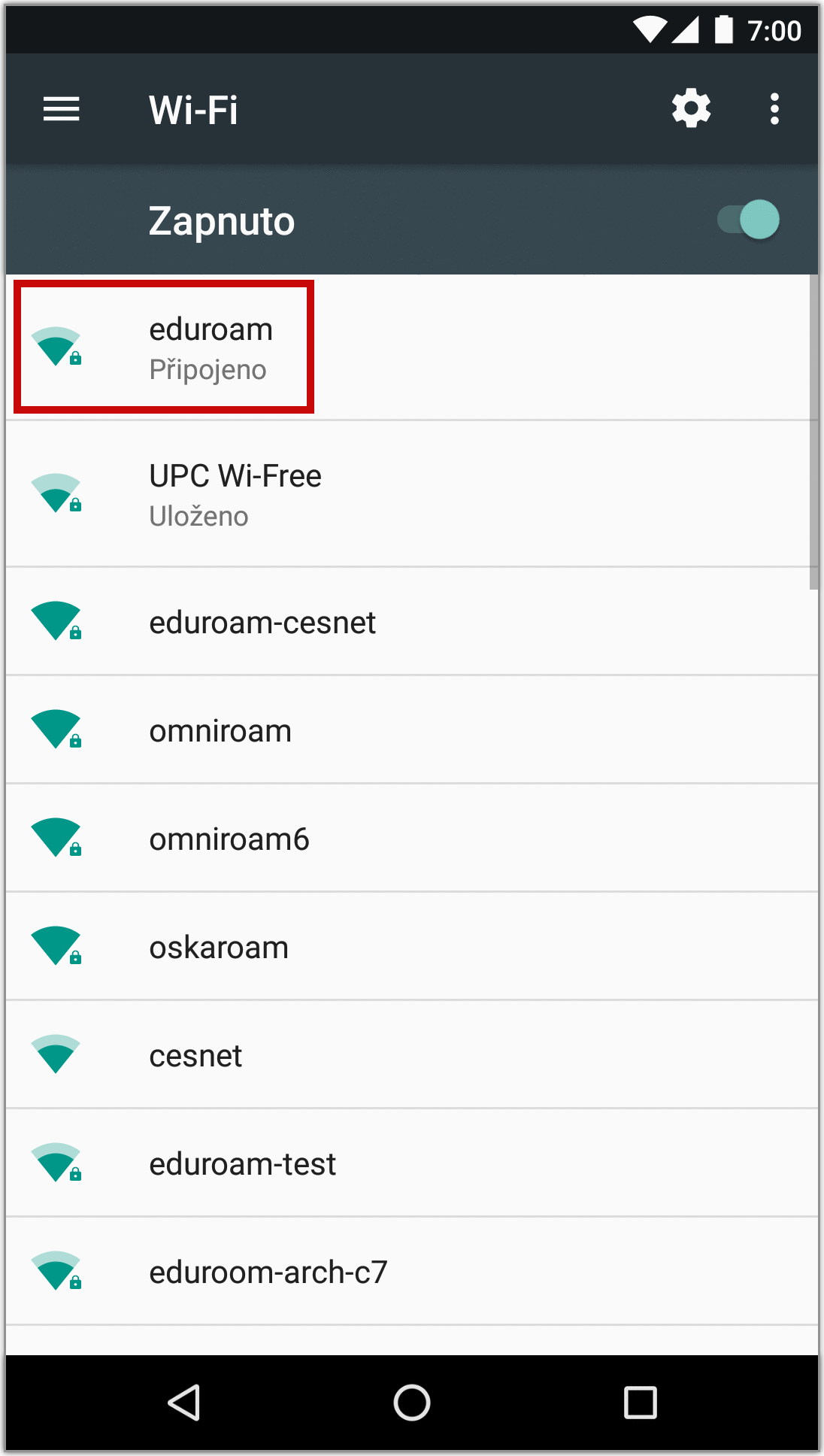Open Wi-Fi settings gear
This screenshot has width=824, height=1456.
[x=691, y=109]
